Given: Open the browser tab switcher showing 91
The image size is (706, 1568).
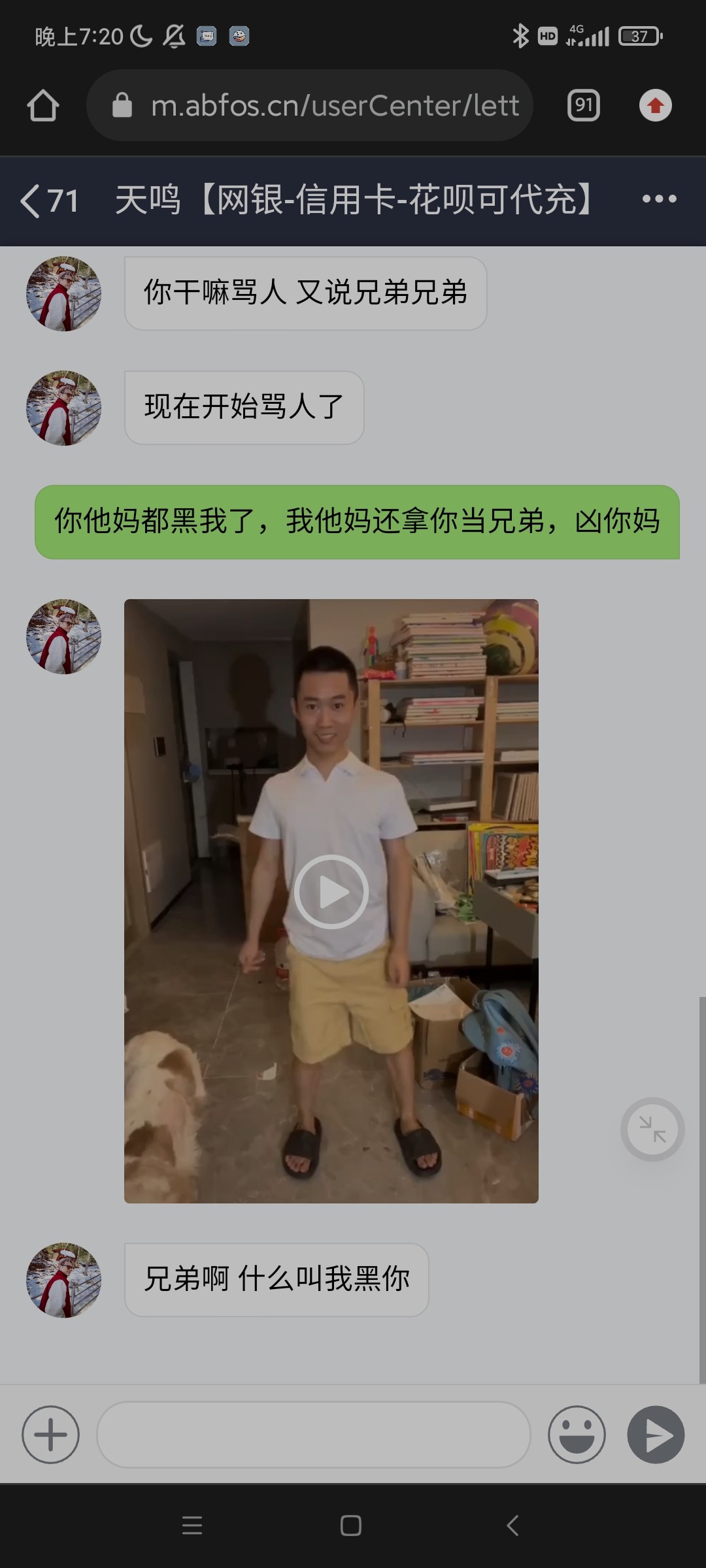Looking at the screenshot, I should tap(584, 105).
